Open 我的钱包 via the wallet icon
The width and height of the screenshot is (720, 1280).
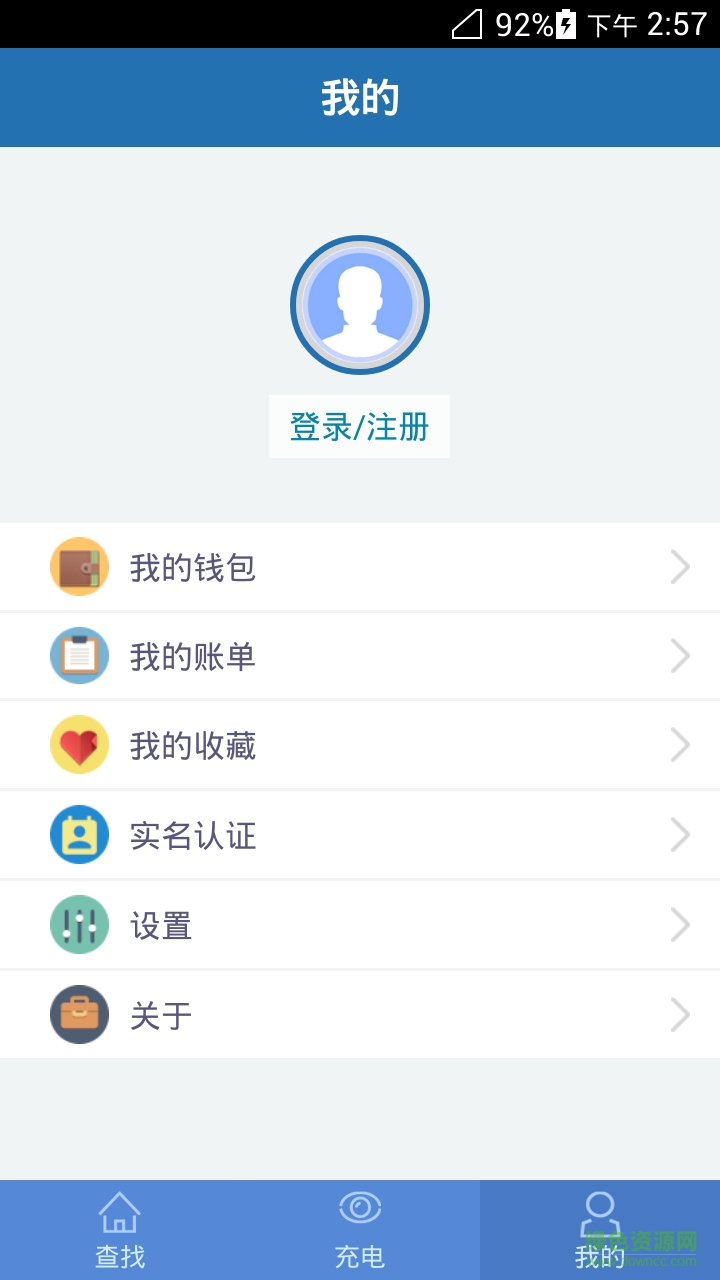click(x=79, y=566)
